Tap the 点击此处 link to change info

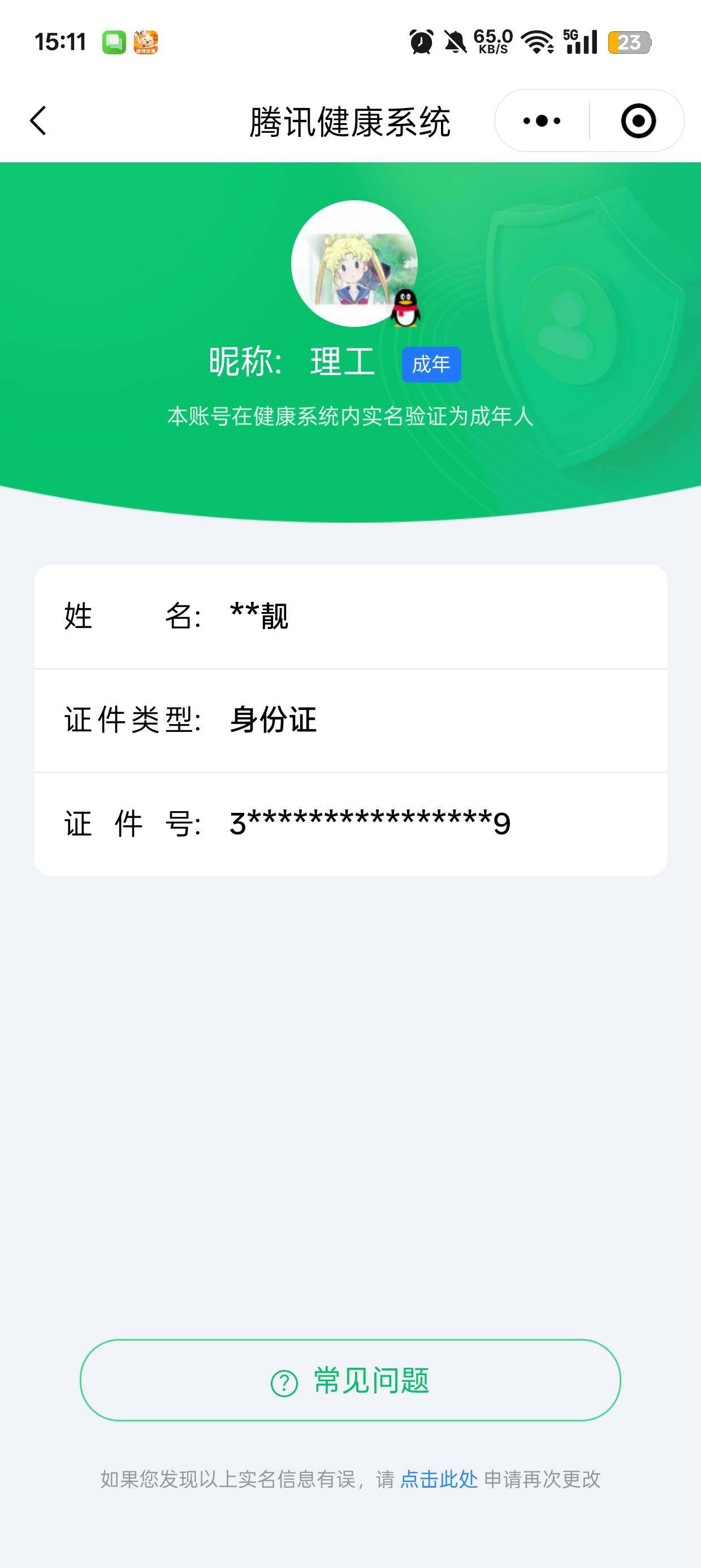439,1479
